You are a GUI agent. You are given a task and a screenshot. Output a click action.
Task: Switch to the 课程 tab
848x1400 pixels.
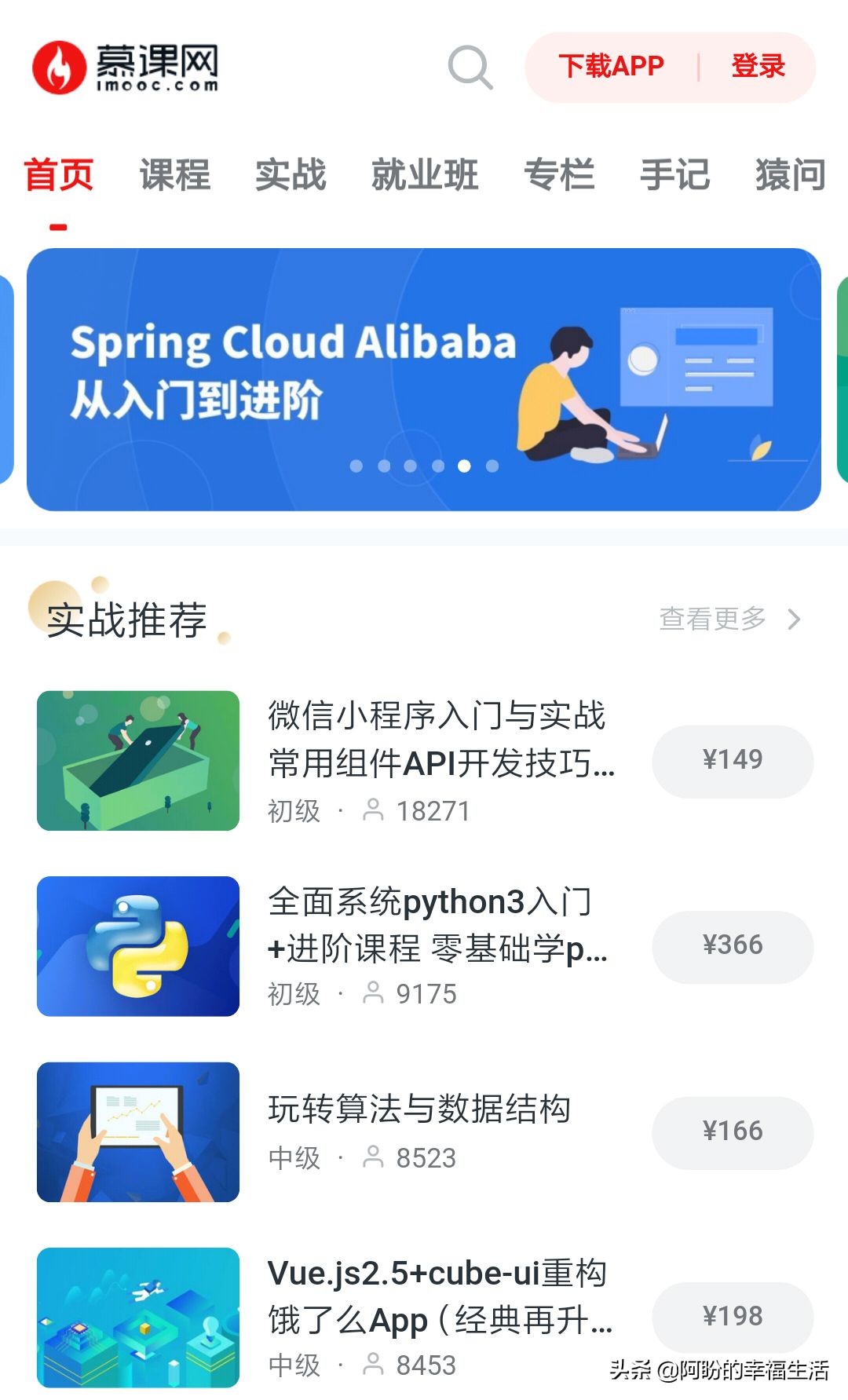click(174, 174)
